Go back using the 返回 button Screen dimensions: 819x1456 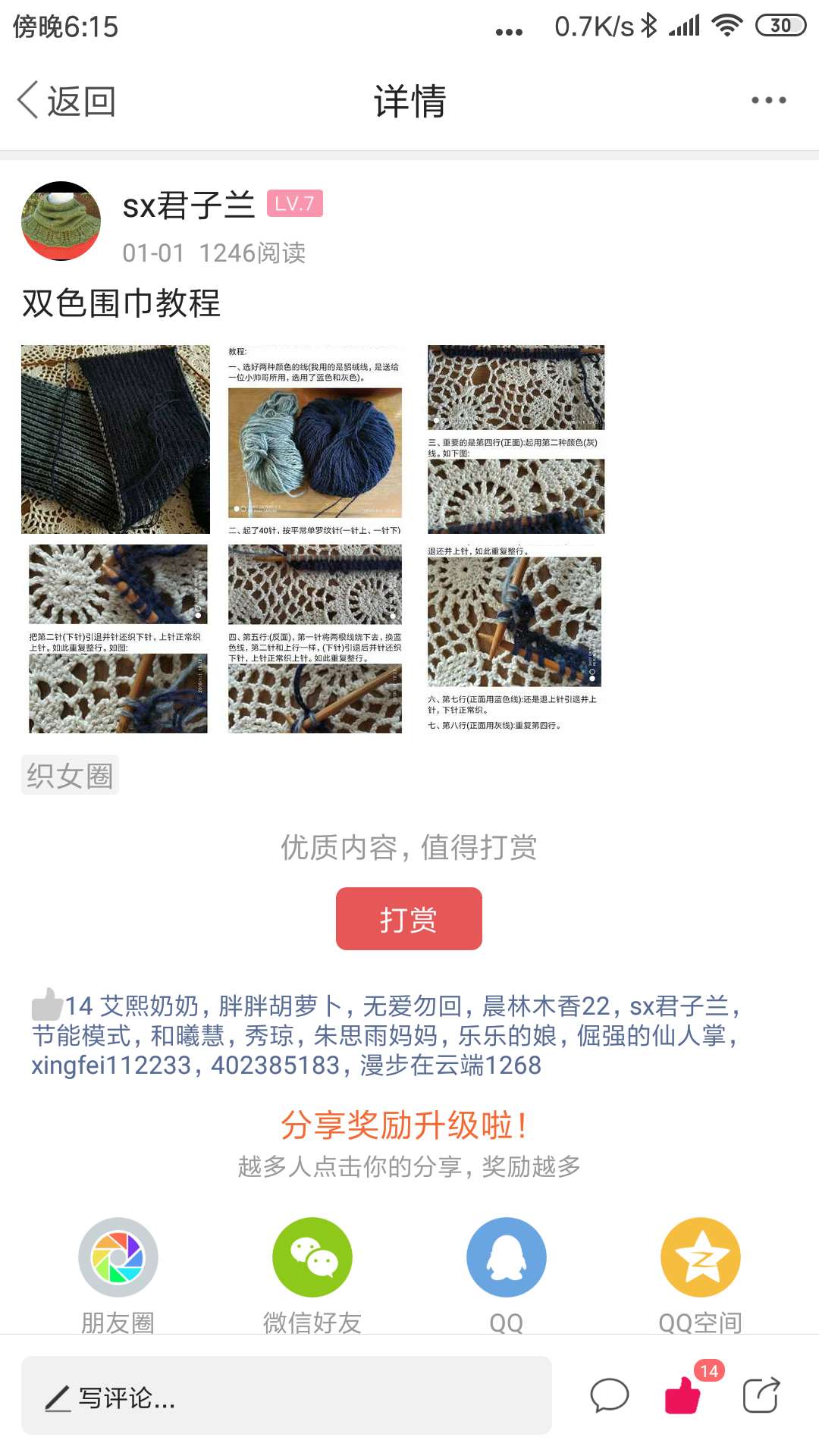pos(67,101)
